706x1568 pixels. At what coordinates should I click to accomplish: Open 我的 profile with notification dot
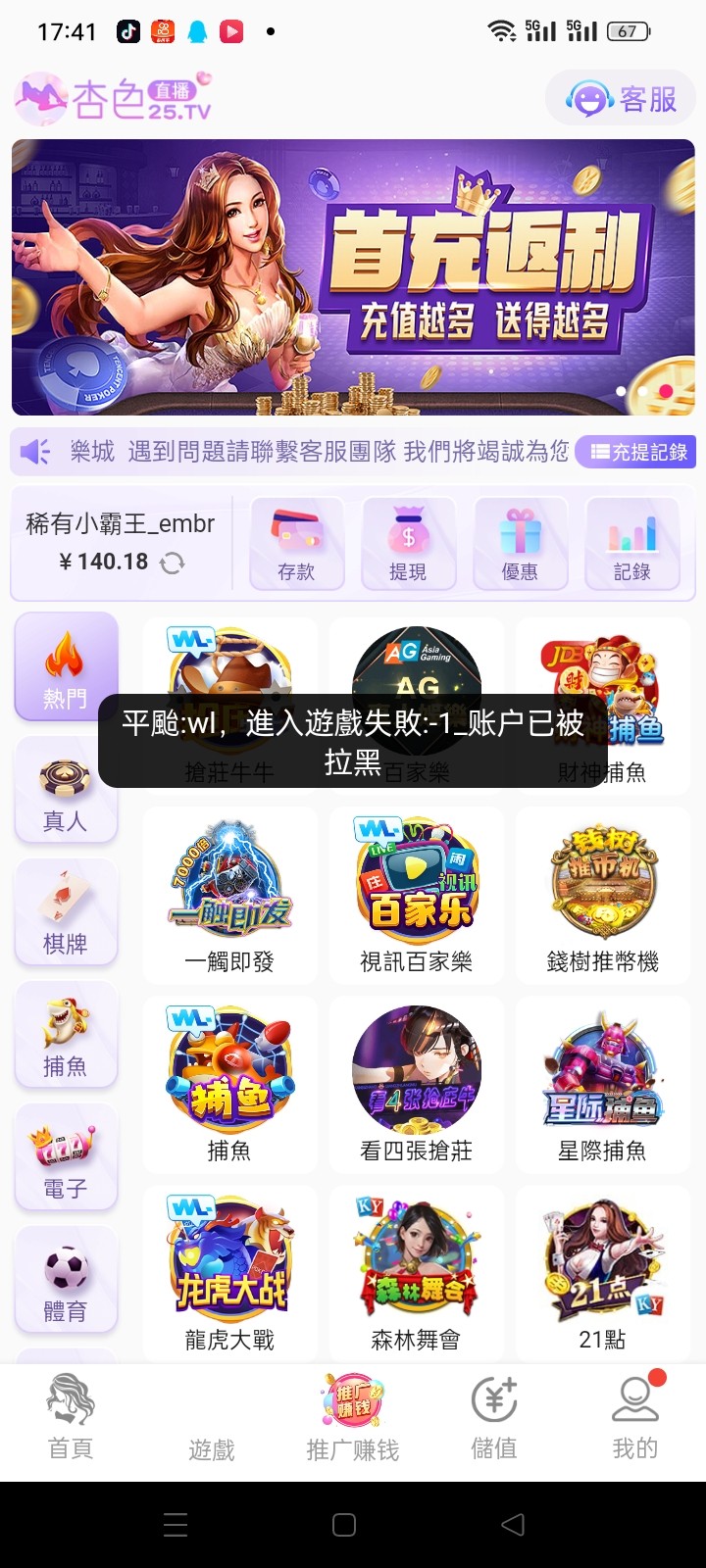pos(634,1416)
